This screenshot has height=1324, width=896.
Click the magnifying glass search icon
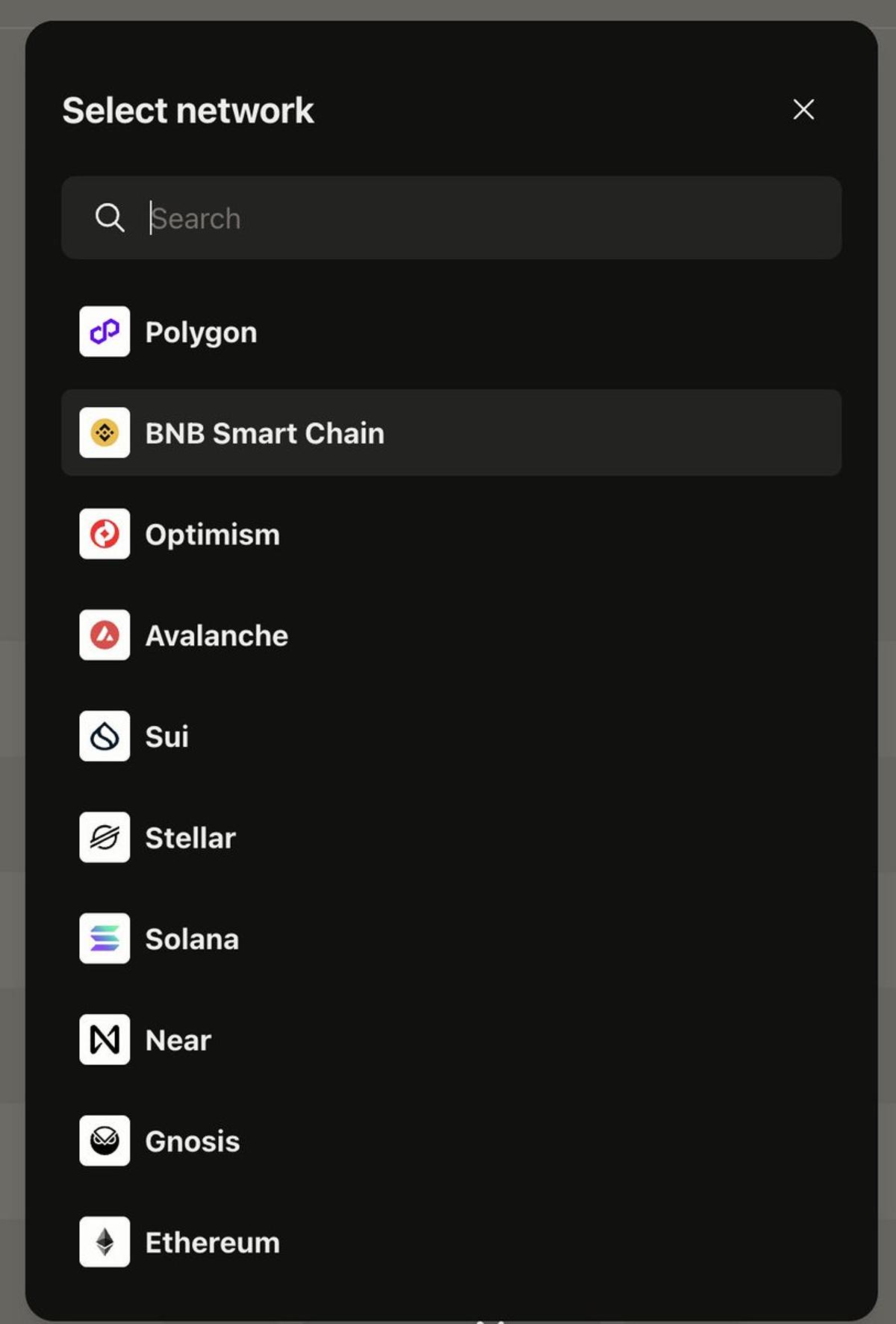click(109, 218)
